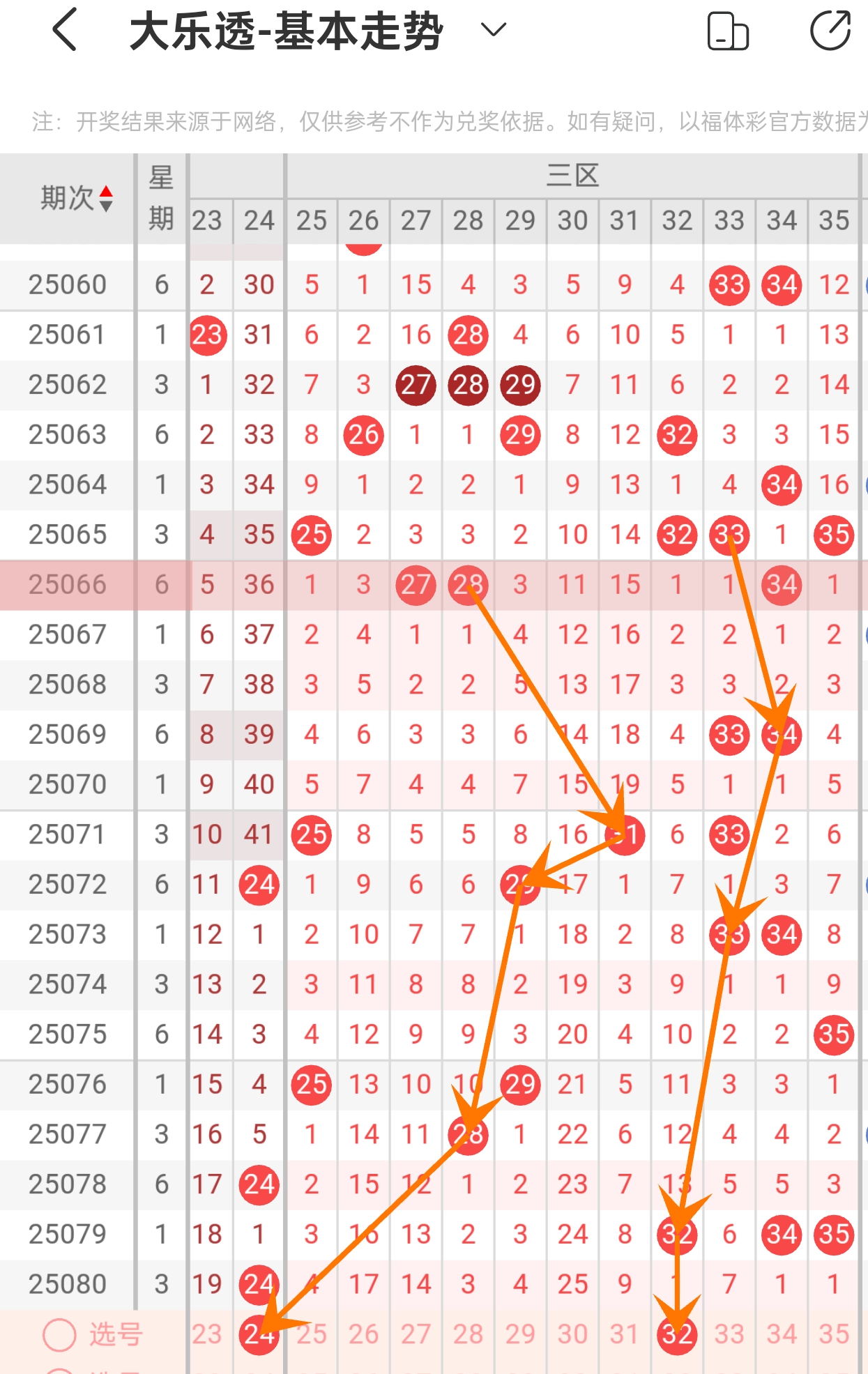Screen dimensions: 868x1374
Task: Select number 28 in the 选号 row
Action: 469,1334
